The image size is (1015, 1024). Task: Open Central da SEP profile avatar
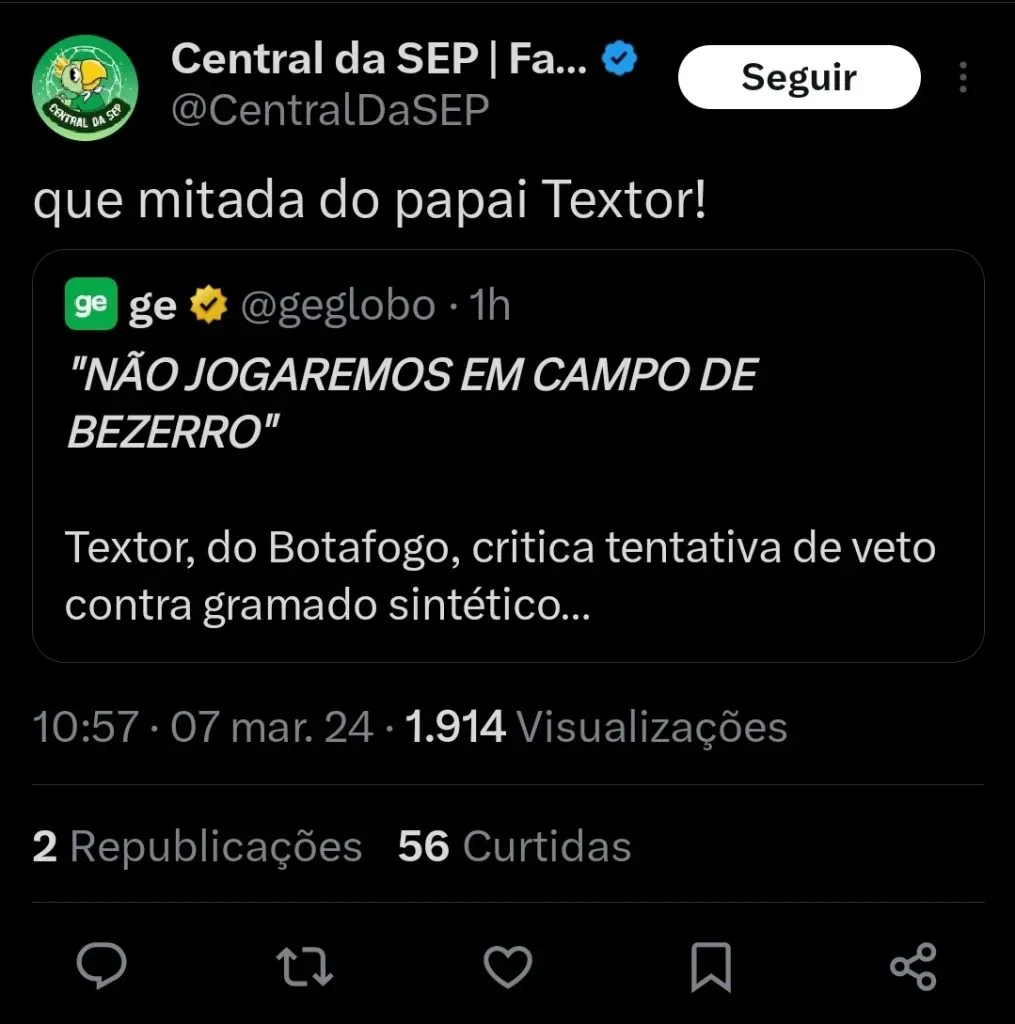click(84, 90)
